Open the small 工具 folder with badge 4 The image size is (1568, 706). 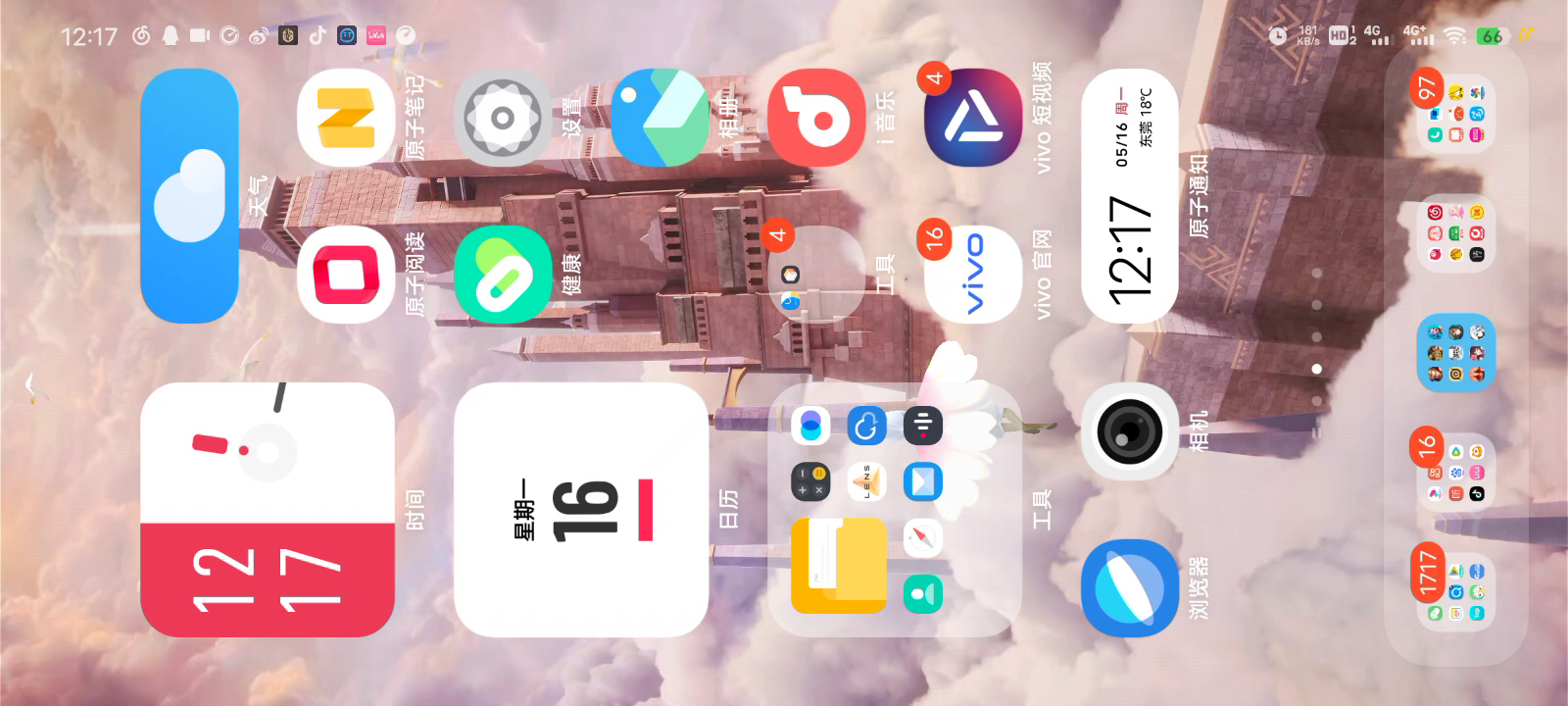click(816, 275)
